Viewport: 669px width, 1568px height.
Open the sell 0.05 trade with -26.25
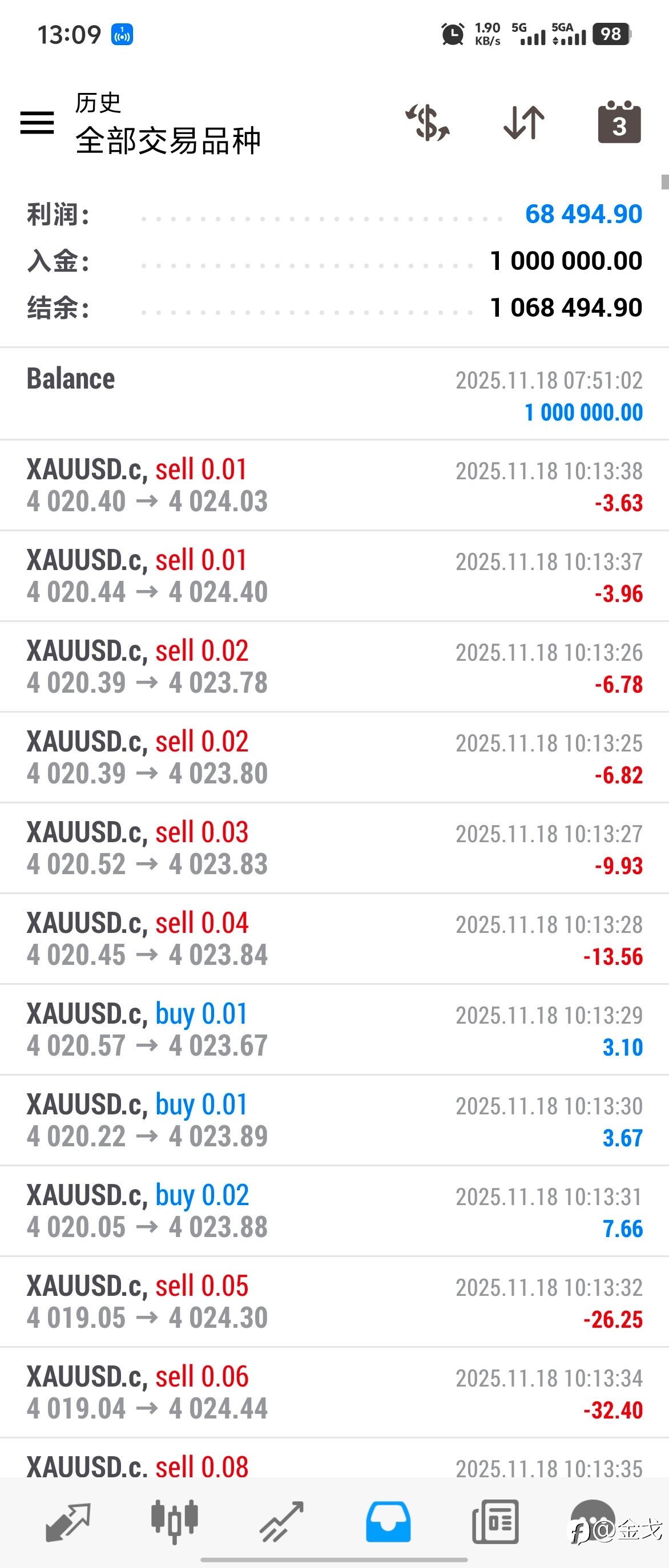point(334,1302)
